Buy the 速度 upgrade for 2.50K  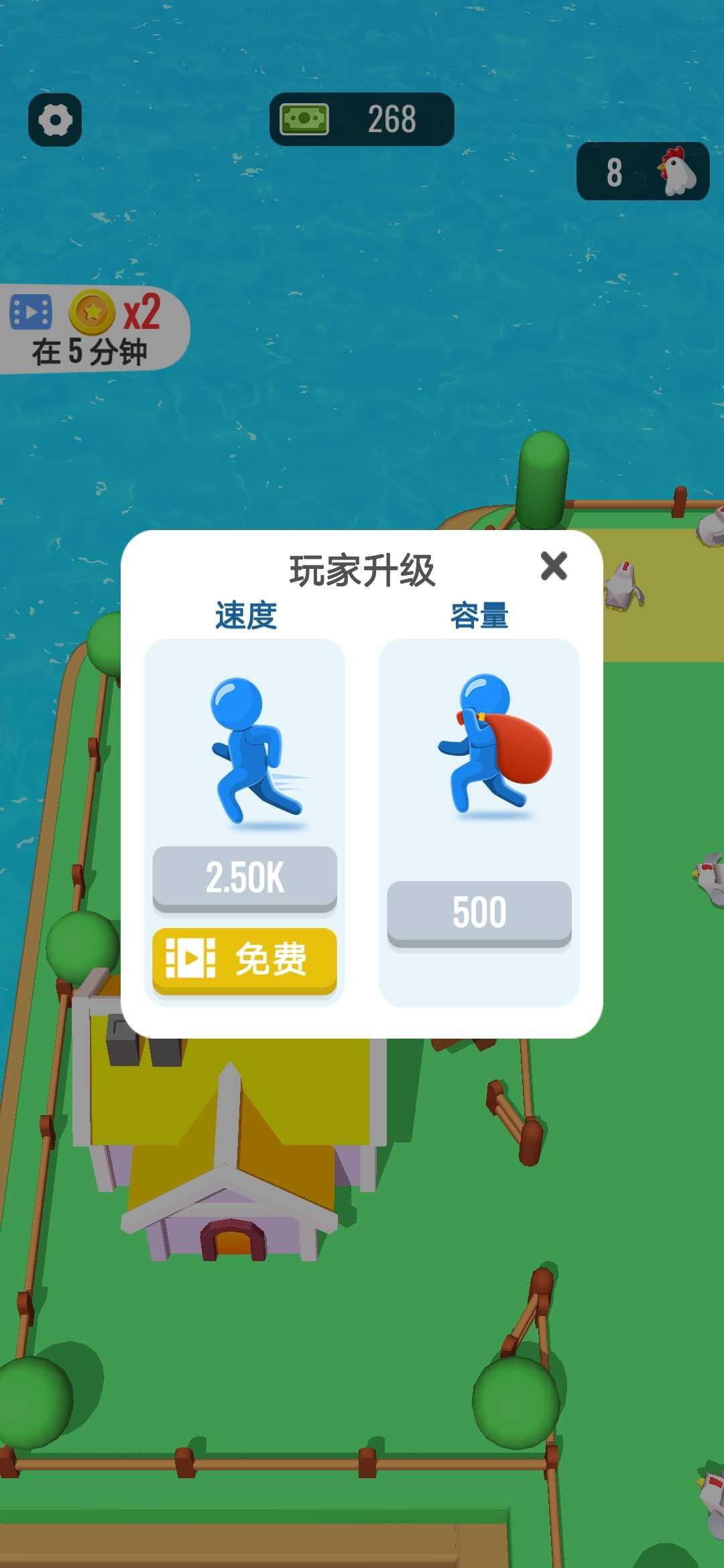pyautogui.click(x=245, y=878)
